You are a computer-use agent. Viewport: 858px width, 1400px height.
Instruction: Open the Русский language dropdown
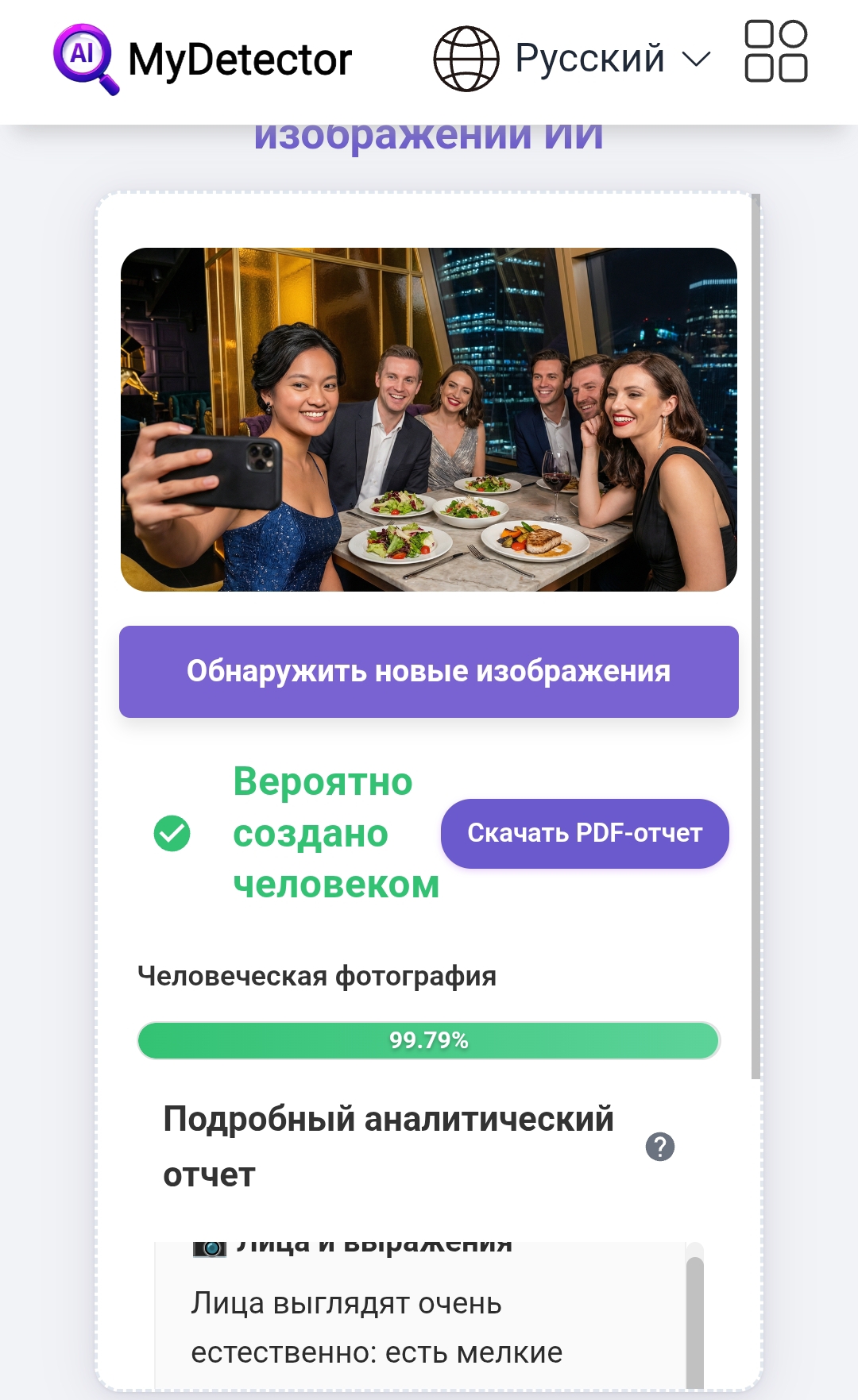(x=572, y=59)
